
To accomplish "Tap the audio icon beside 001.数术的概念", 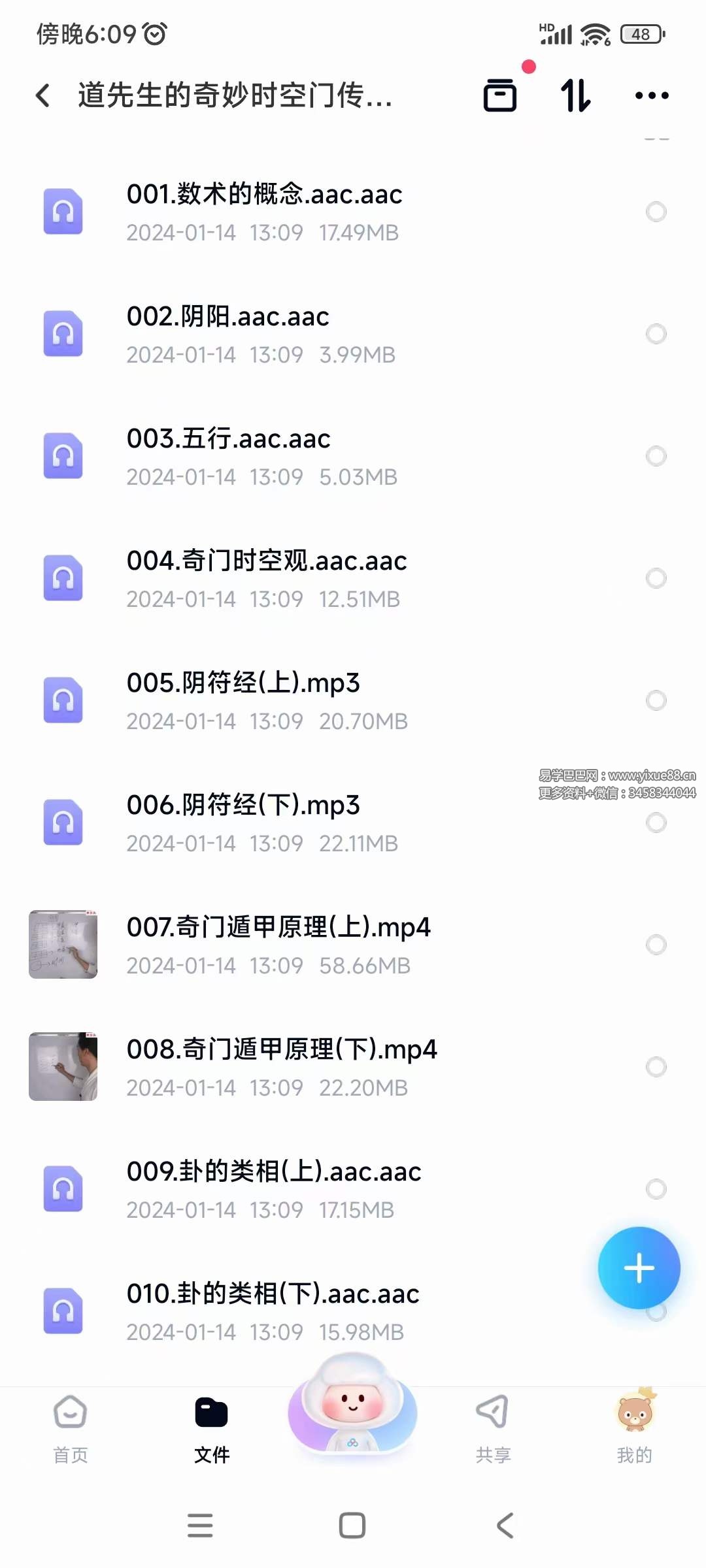I will pos(63,212).
